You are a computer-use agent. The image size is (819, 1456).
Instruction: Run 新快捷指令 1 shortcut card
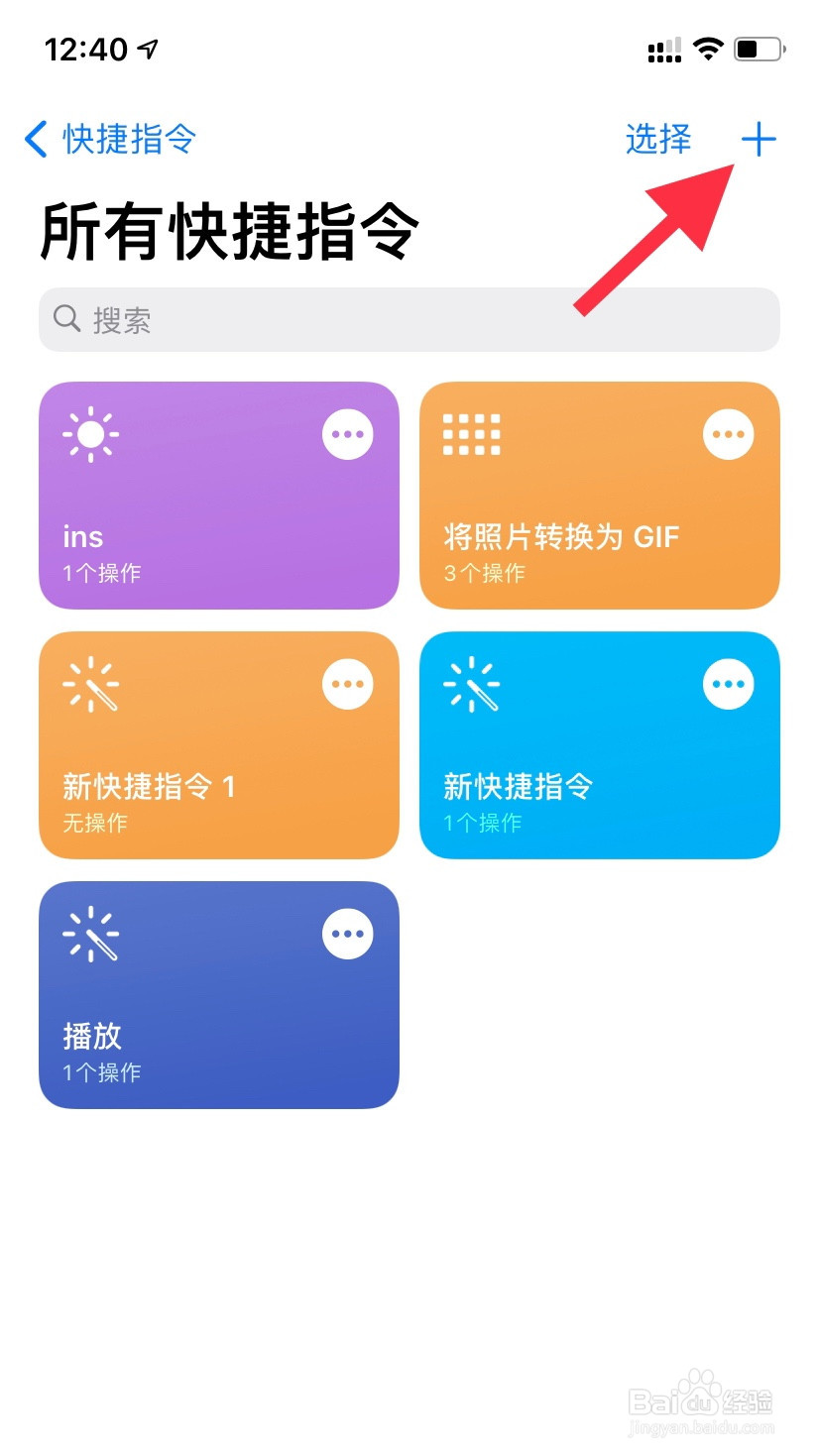pyautogui.click(x=219, y=745)
